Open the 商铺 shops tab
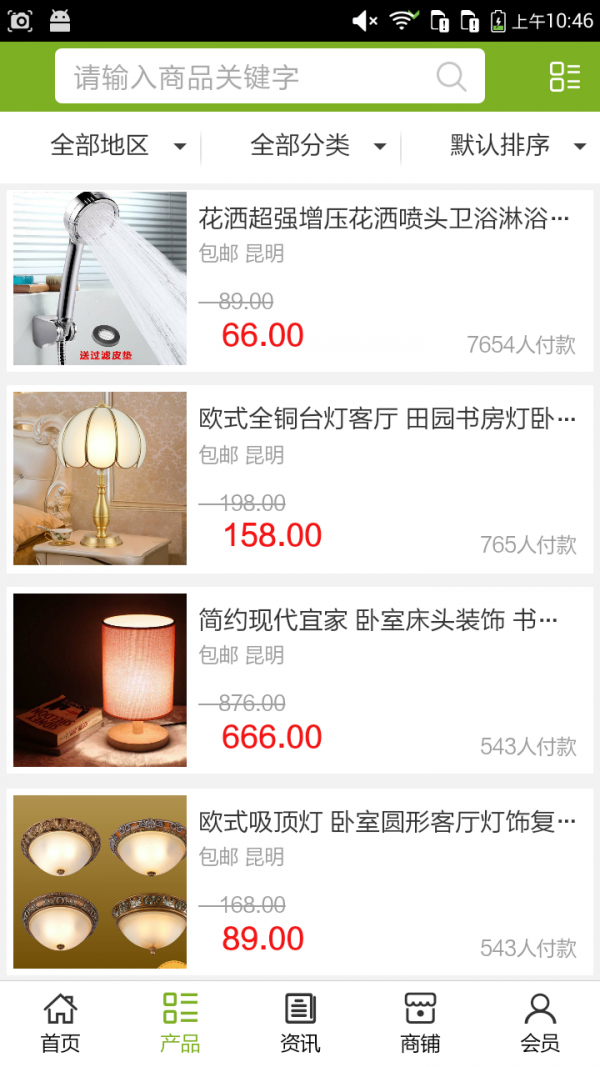This screenshot has width=600, height=1067. click(x=420, y=1023)
